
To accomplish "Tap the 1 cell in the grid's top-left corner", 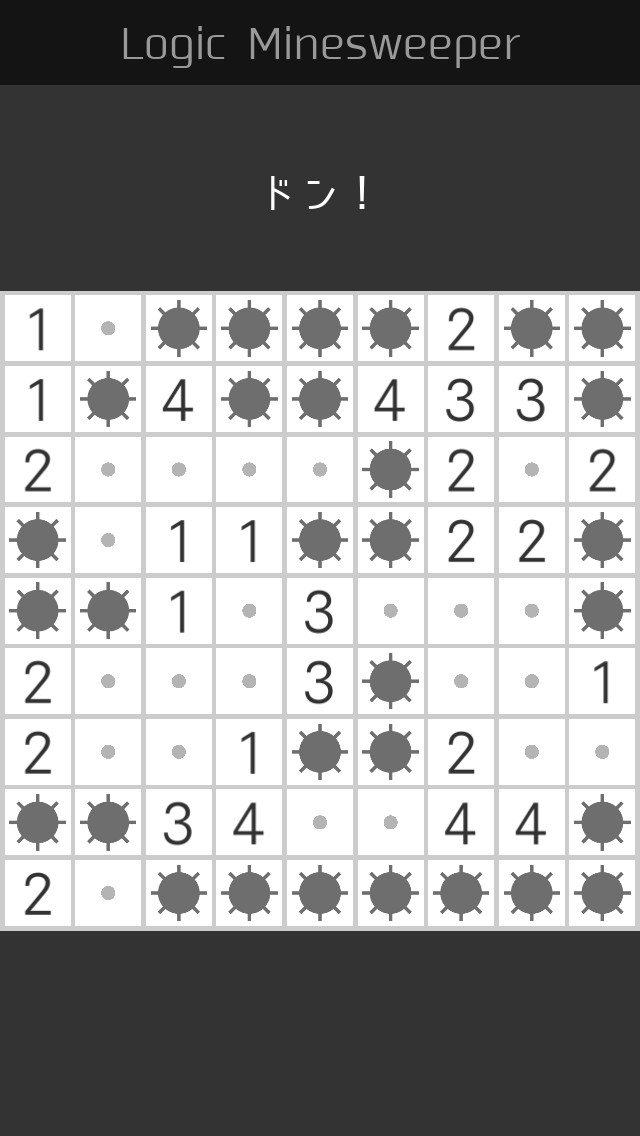I will pyautogui.click(x=38, y=328).
